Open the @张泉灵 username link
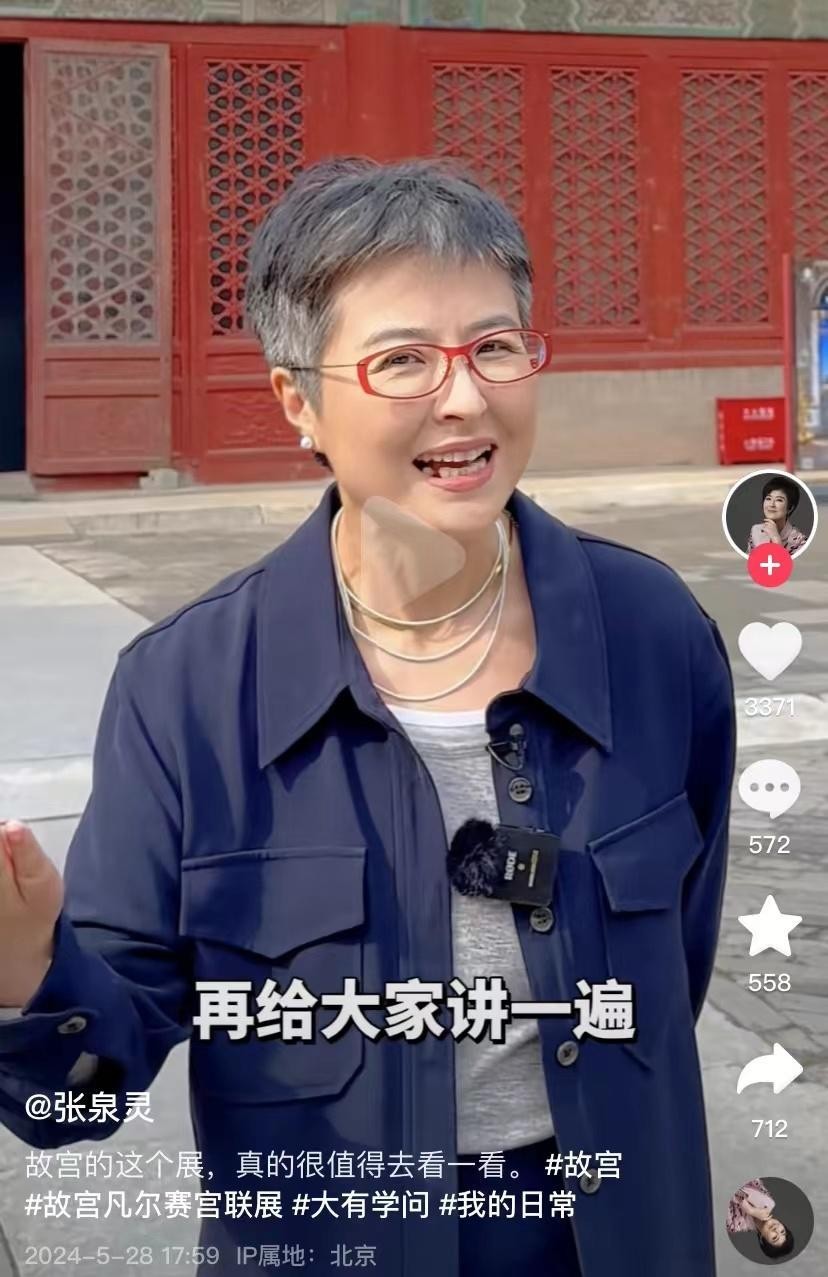This screenshot has height=1277, width=828. pos(90,1108)
